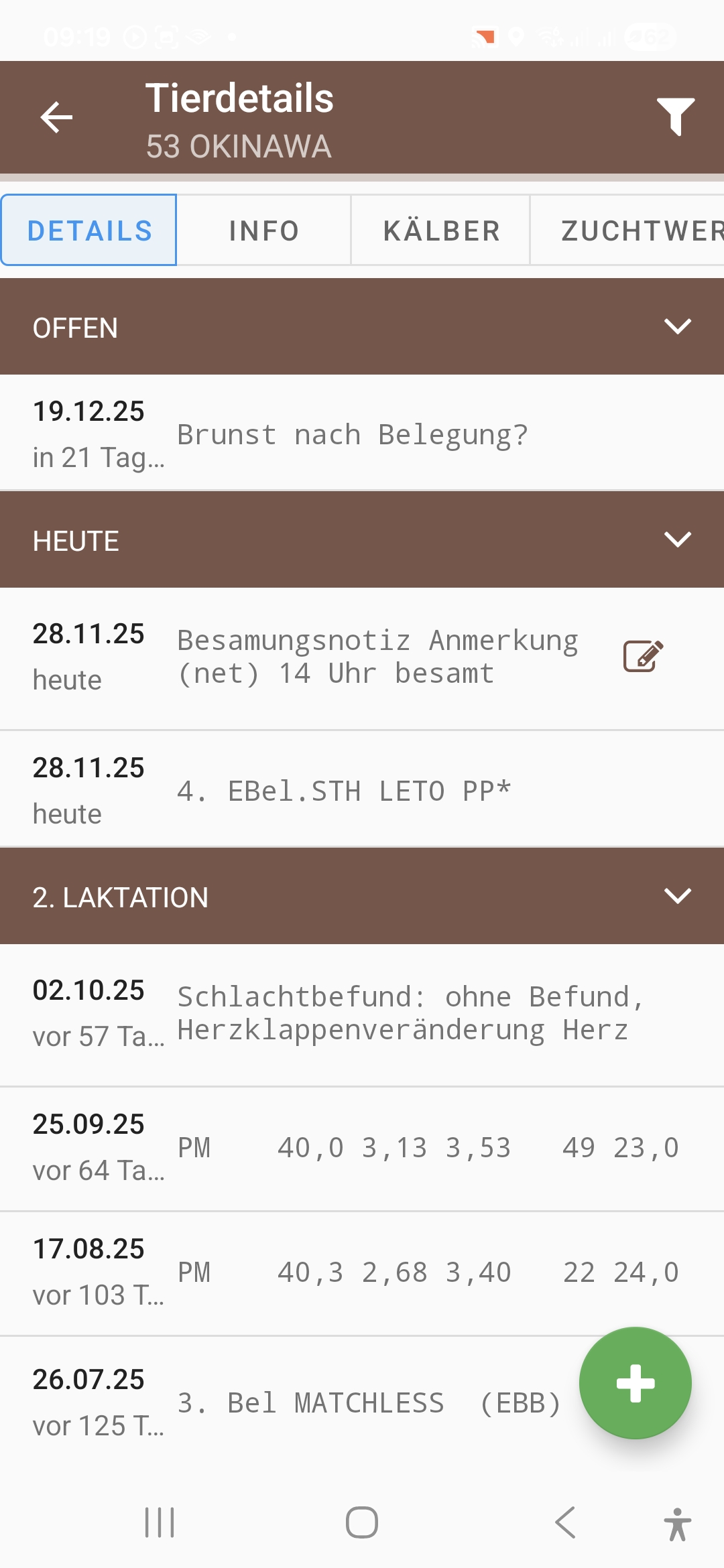This screenshot has height=1568, width=724.
Task: Collapse the 2. LAKTATION section
Action: (677, 897)
